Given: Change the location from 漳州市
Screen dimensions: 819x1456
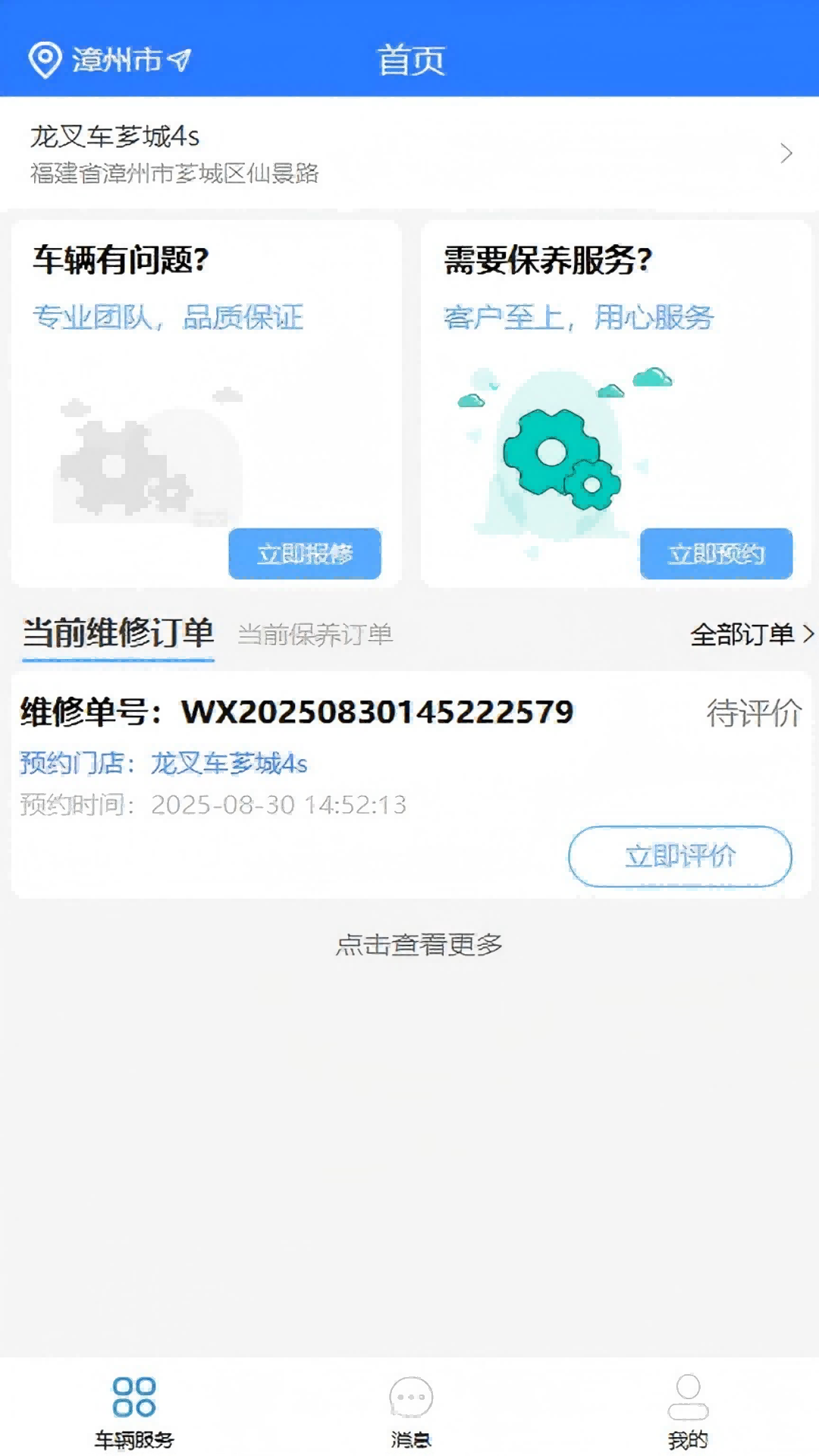Looking at the screenshot, I should click(110, 60).
